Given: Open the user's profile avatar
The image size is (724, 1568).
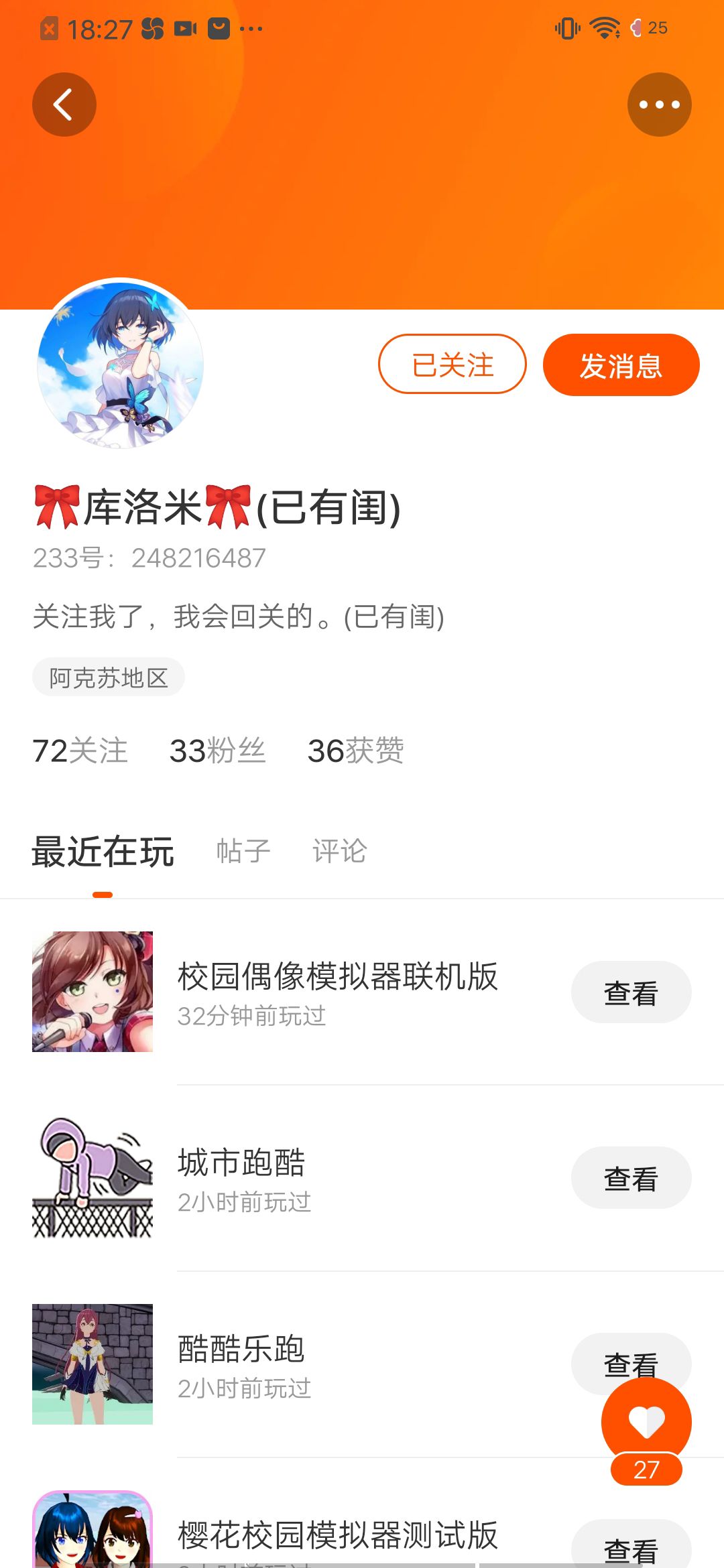Looking at the screenshot, I should pos(121,365).
